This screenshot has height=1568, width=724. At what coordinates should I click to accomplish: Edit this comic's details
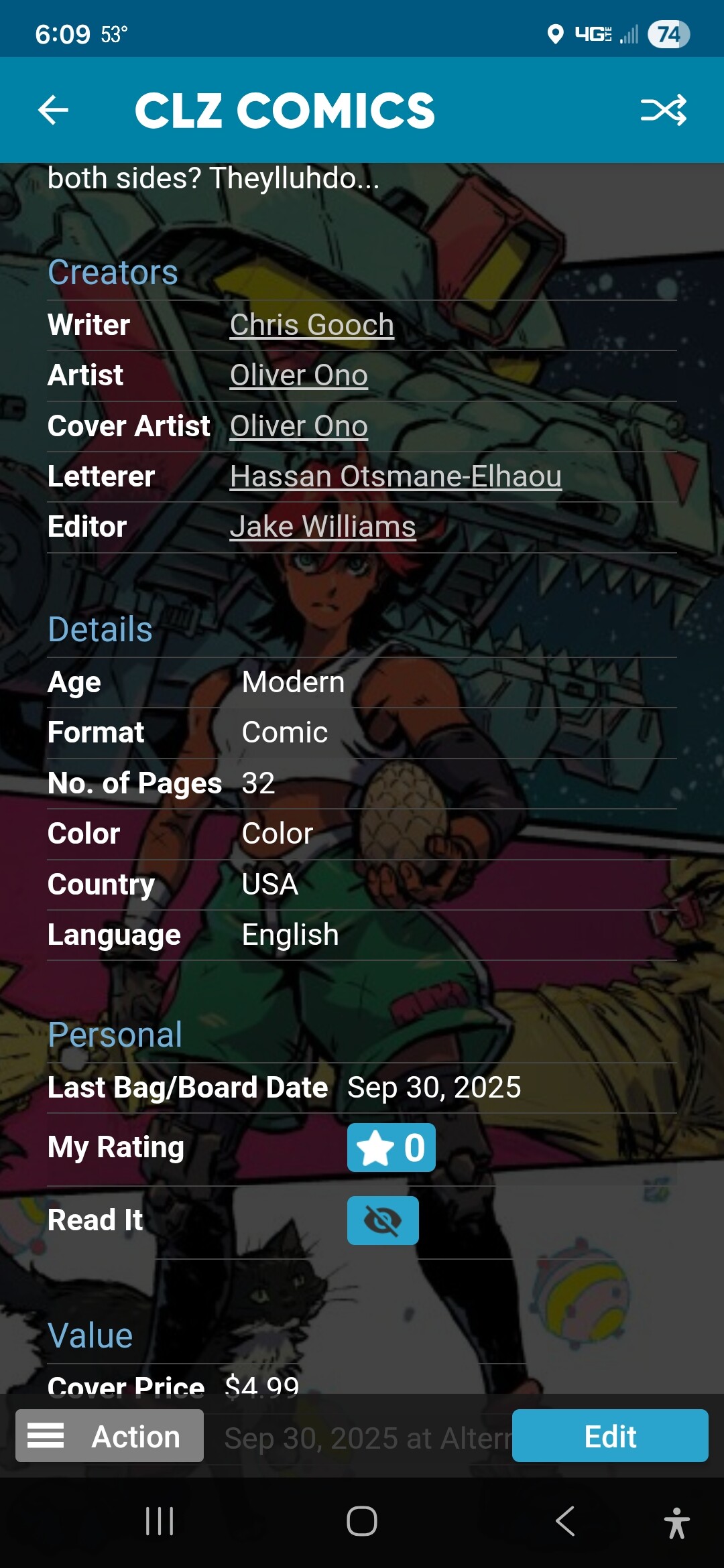pyautogui.click(x=609, y=1436)
